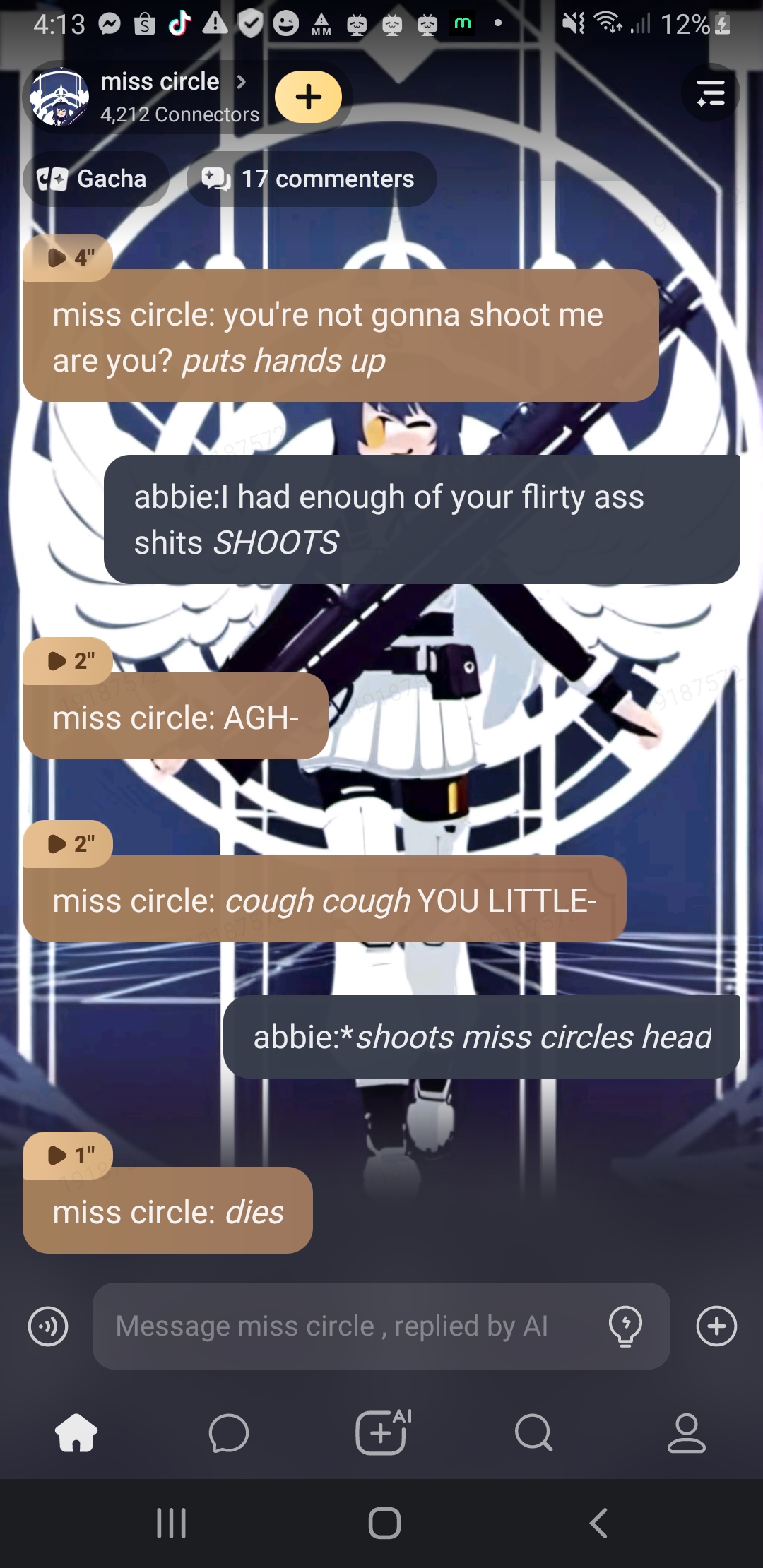The width and height of the screenshot is (763, 1568).
Task: Tap the voice call icon beside message box
Action: 48,1326
